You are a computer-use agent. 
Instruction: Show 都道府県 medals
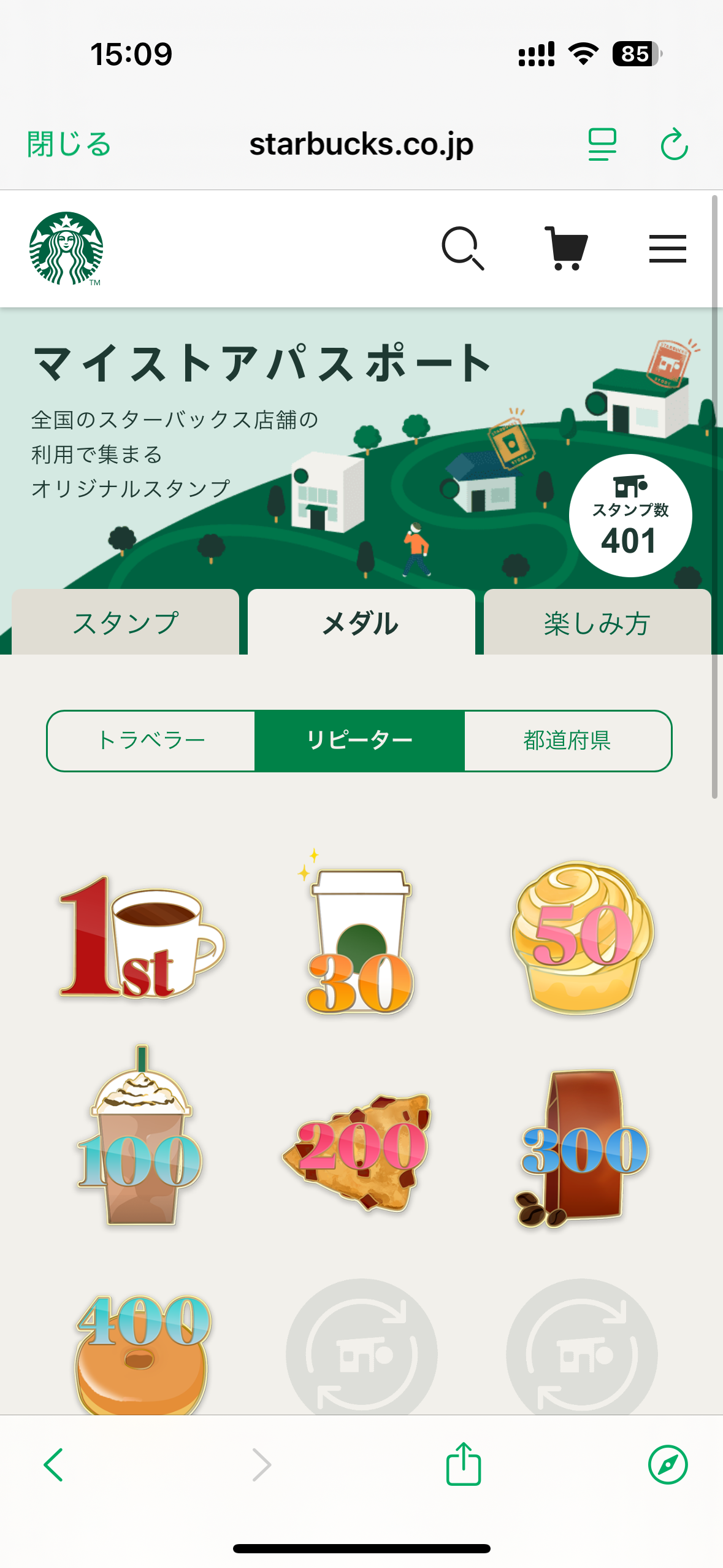point(567,740)
